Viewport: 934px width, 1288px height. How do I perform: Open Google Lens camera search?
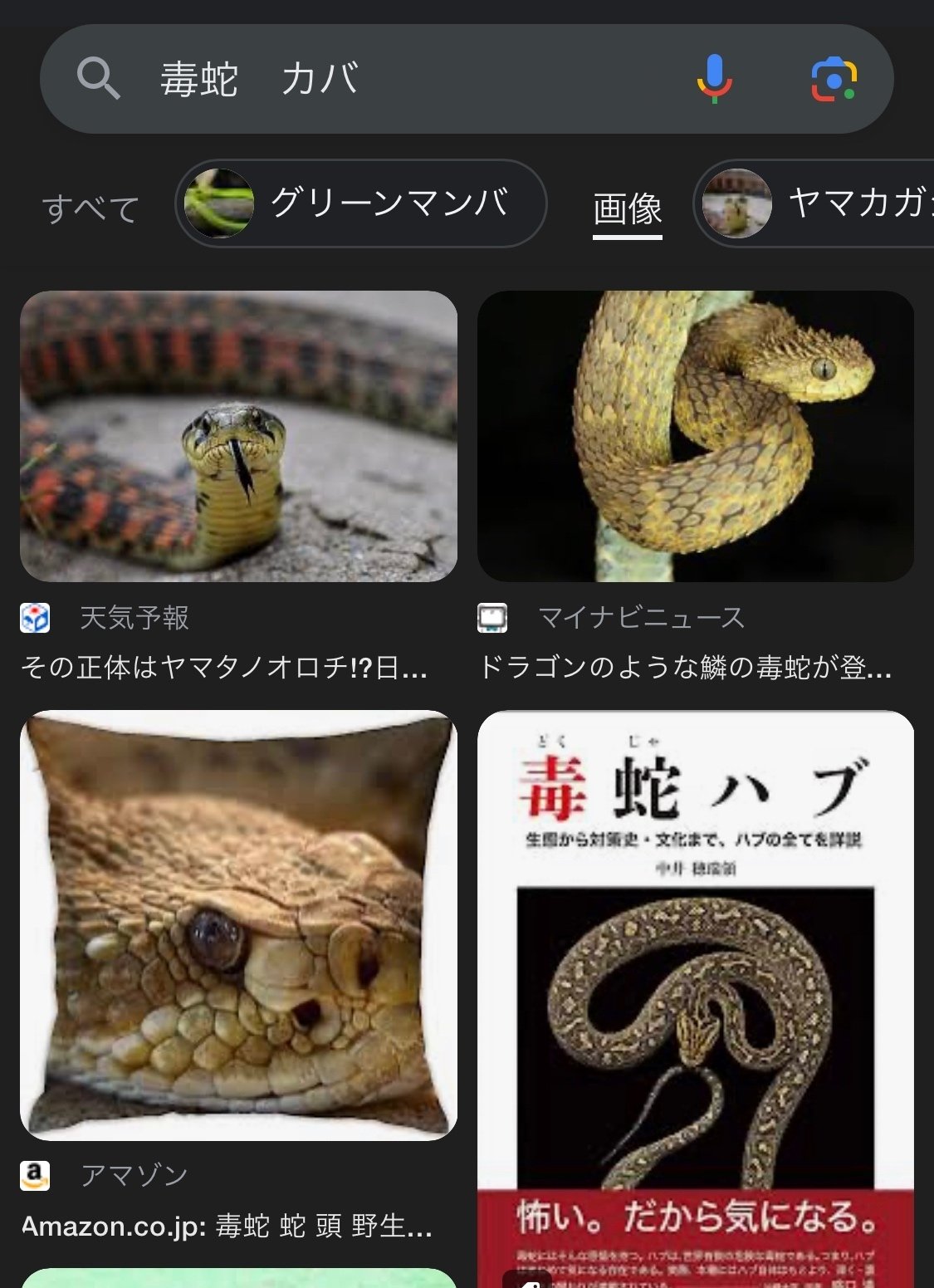(833, 80)
